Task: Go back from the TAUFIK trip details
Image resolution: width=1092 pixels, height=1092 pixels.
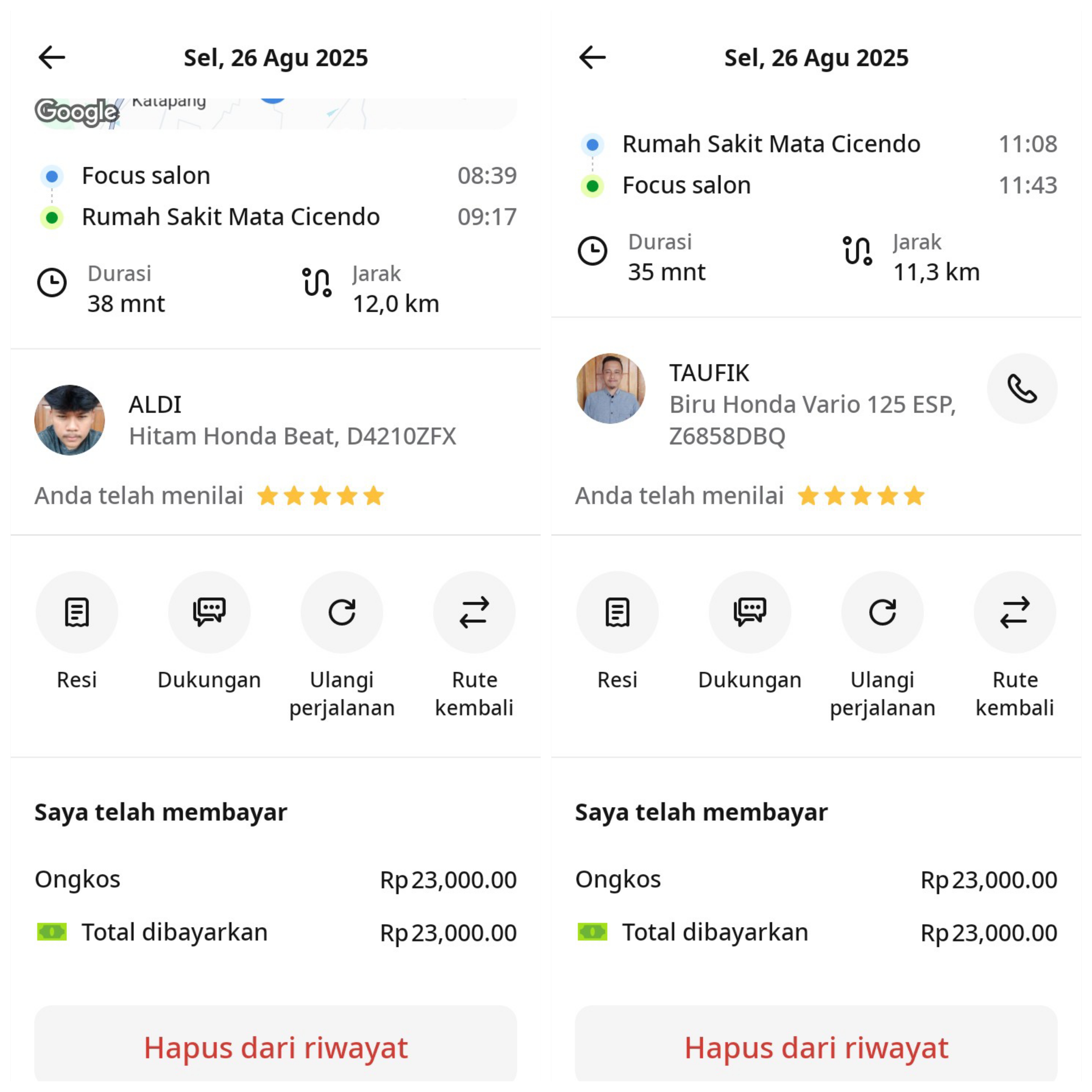Action: click(592, 58)
